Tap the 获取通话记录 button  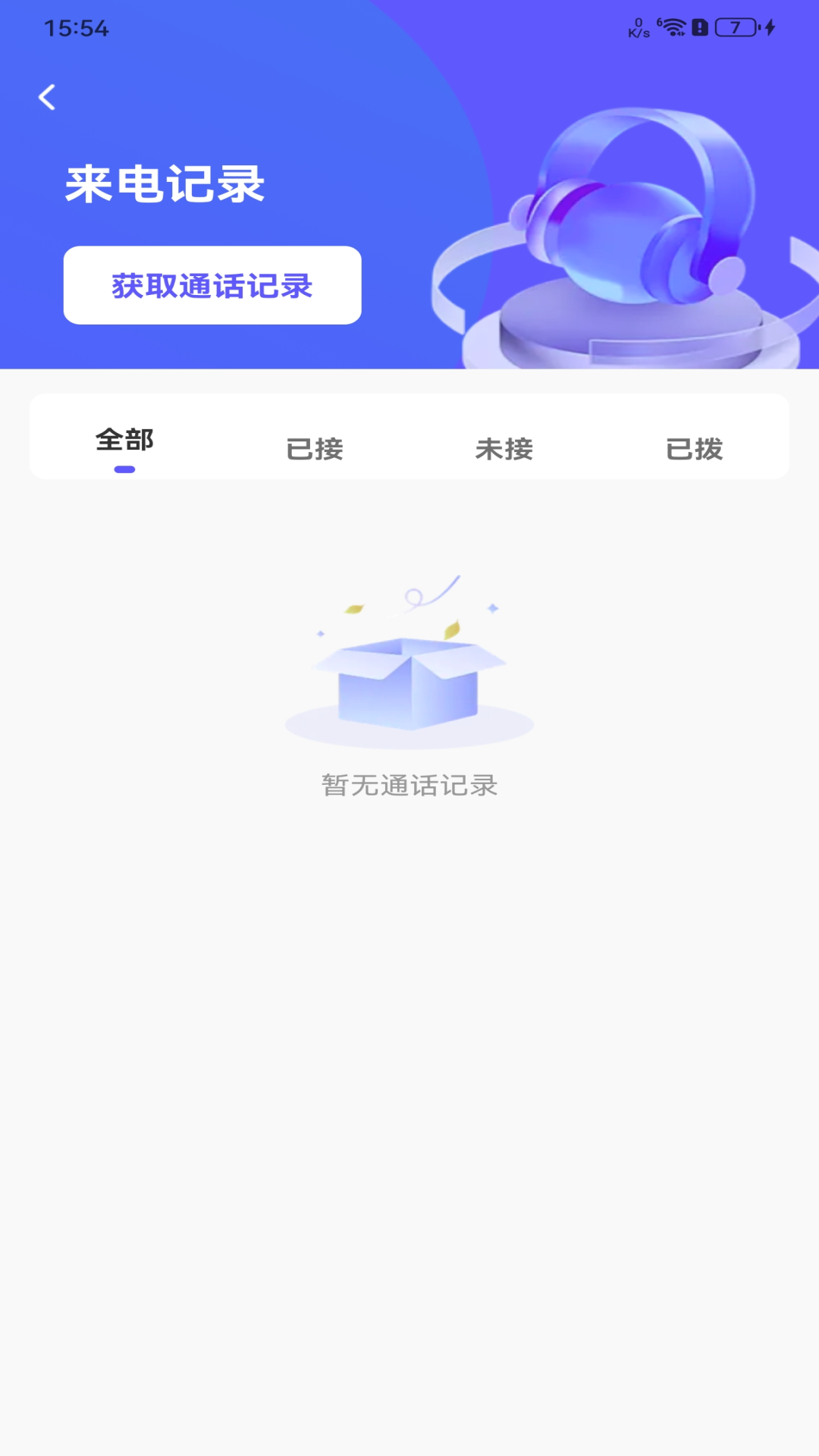tap(212, 285)
